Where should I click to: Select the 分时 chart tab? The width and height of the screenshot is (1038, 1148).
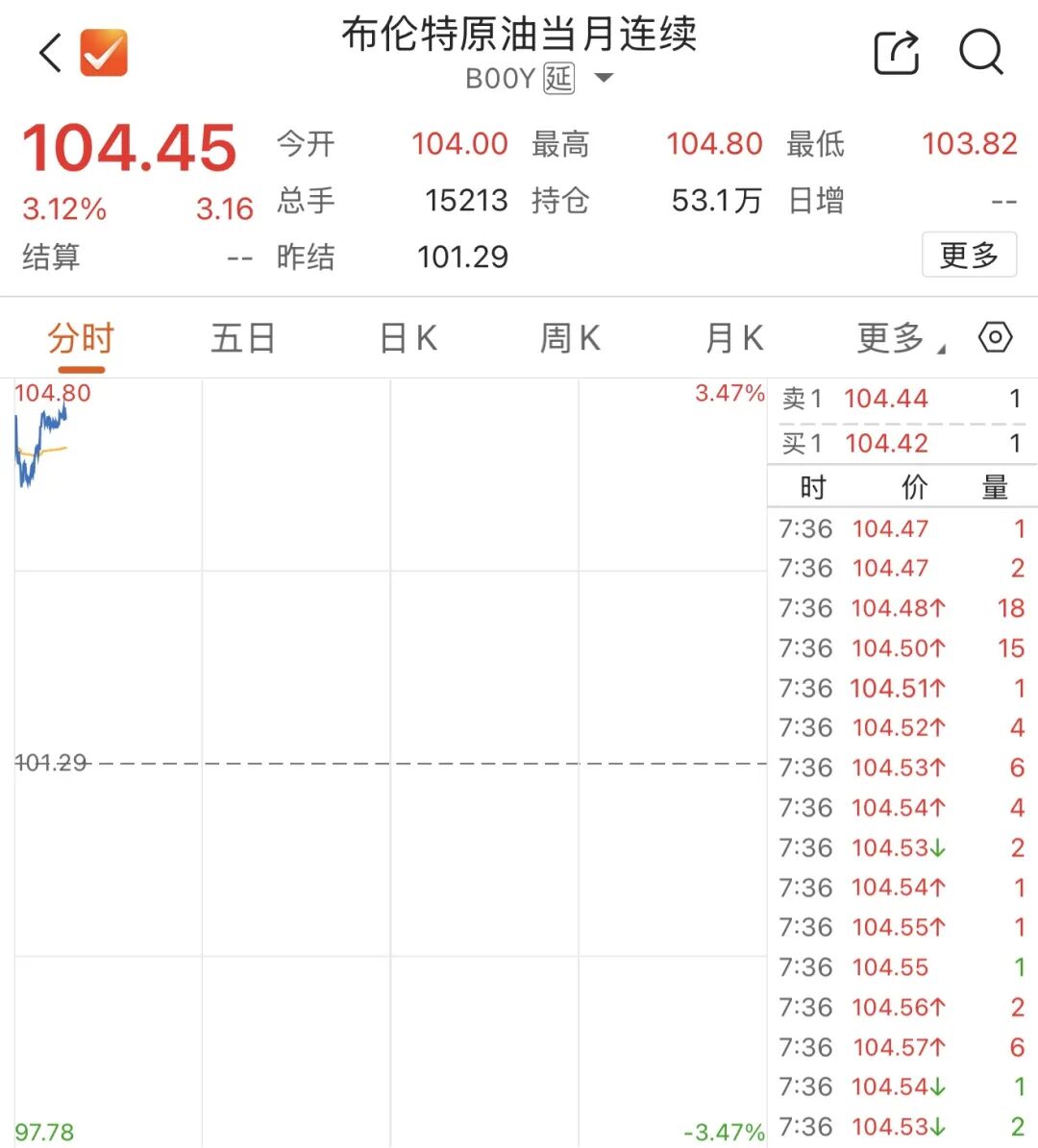pyautogui.click(x=82, y=338)
